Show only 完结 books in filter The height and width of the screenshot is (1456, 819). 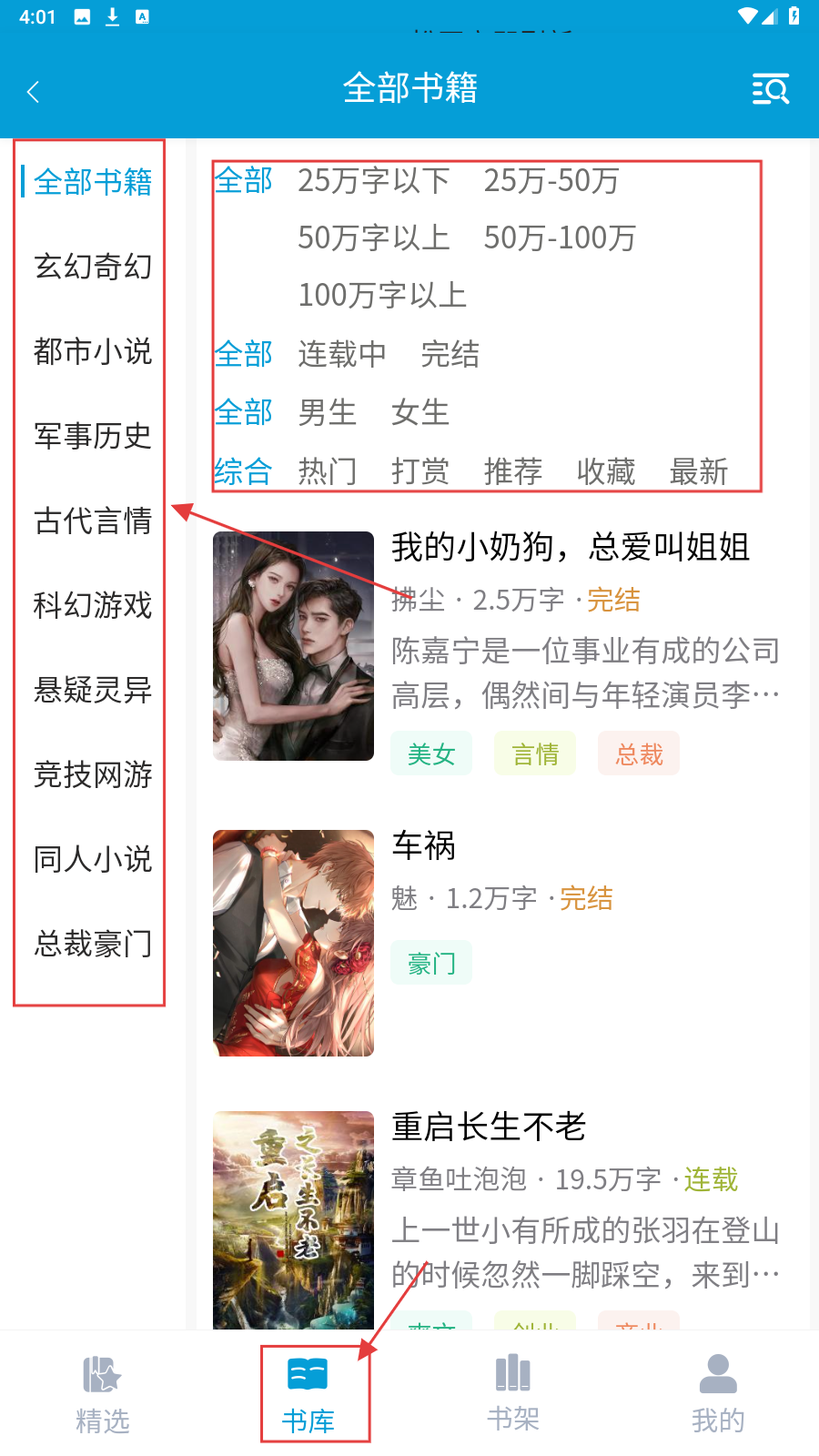pos(450,354)
